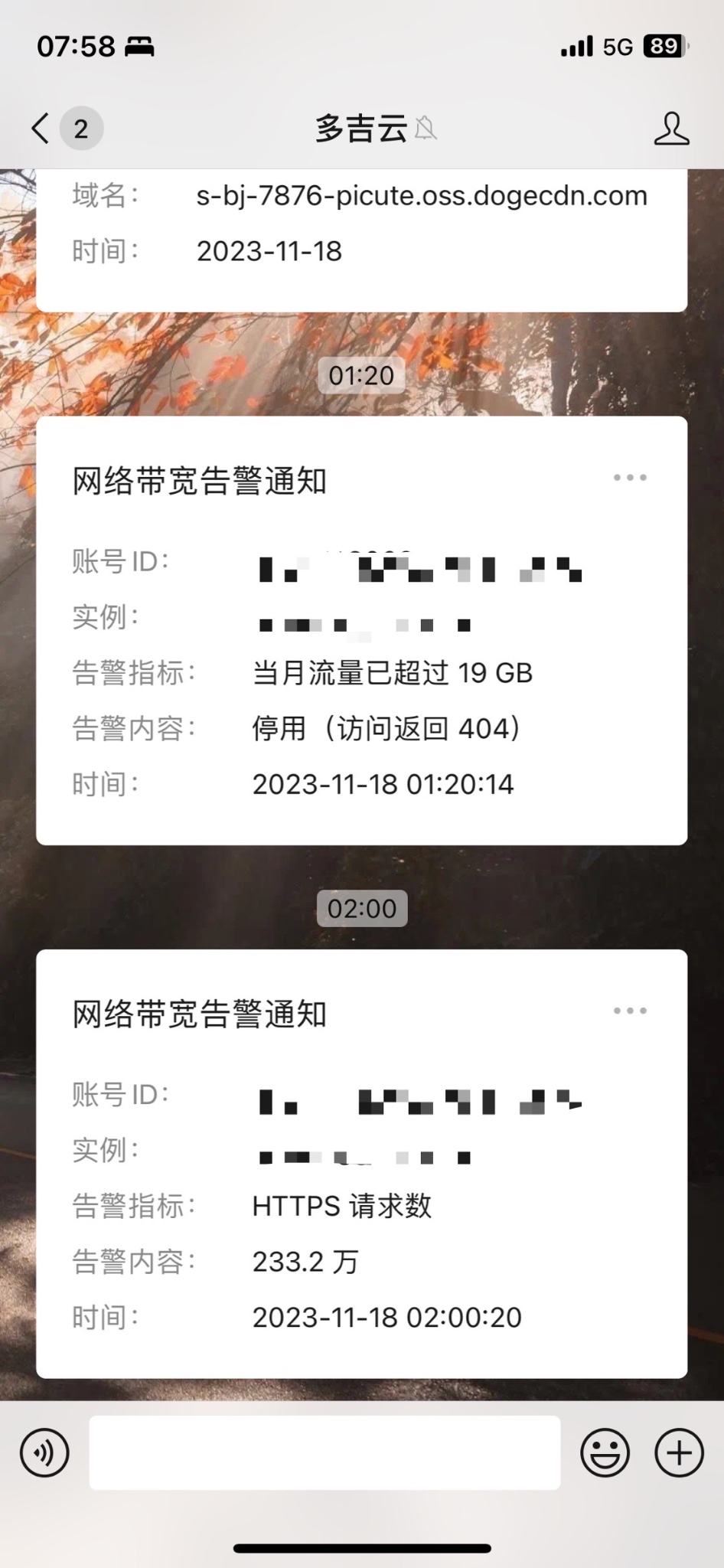The width and height of the screenshot is (724, 1568).
Task: Switch to voice input mode
Action: pos(44,1452)
